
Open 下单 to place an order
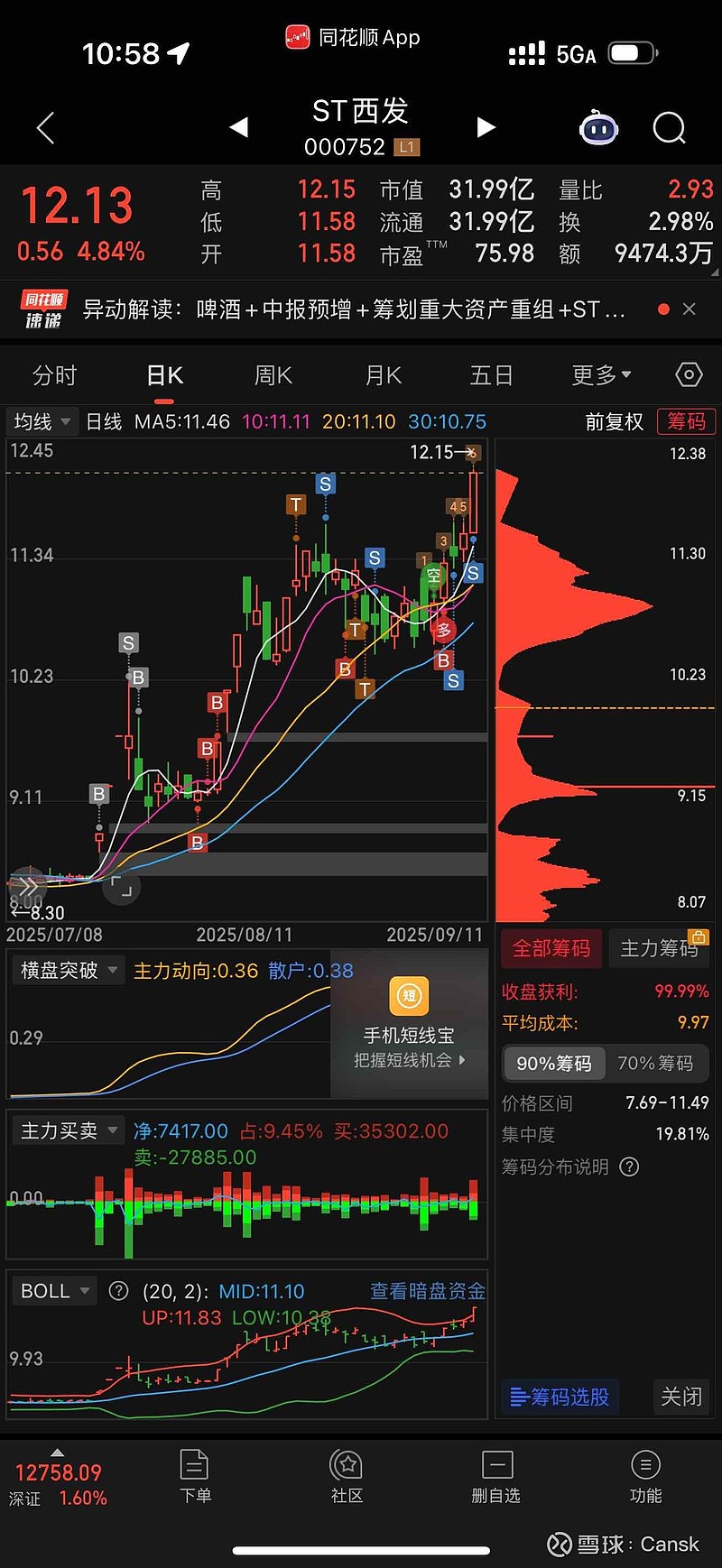pyautogui.click(x=195, y=1477)
